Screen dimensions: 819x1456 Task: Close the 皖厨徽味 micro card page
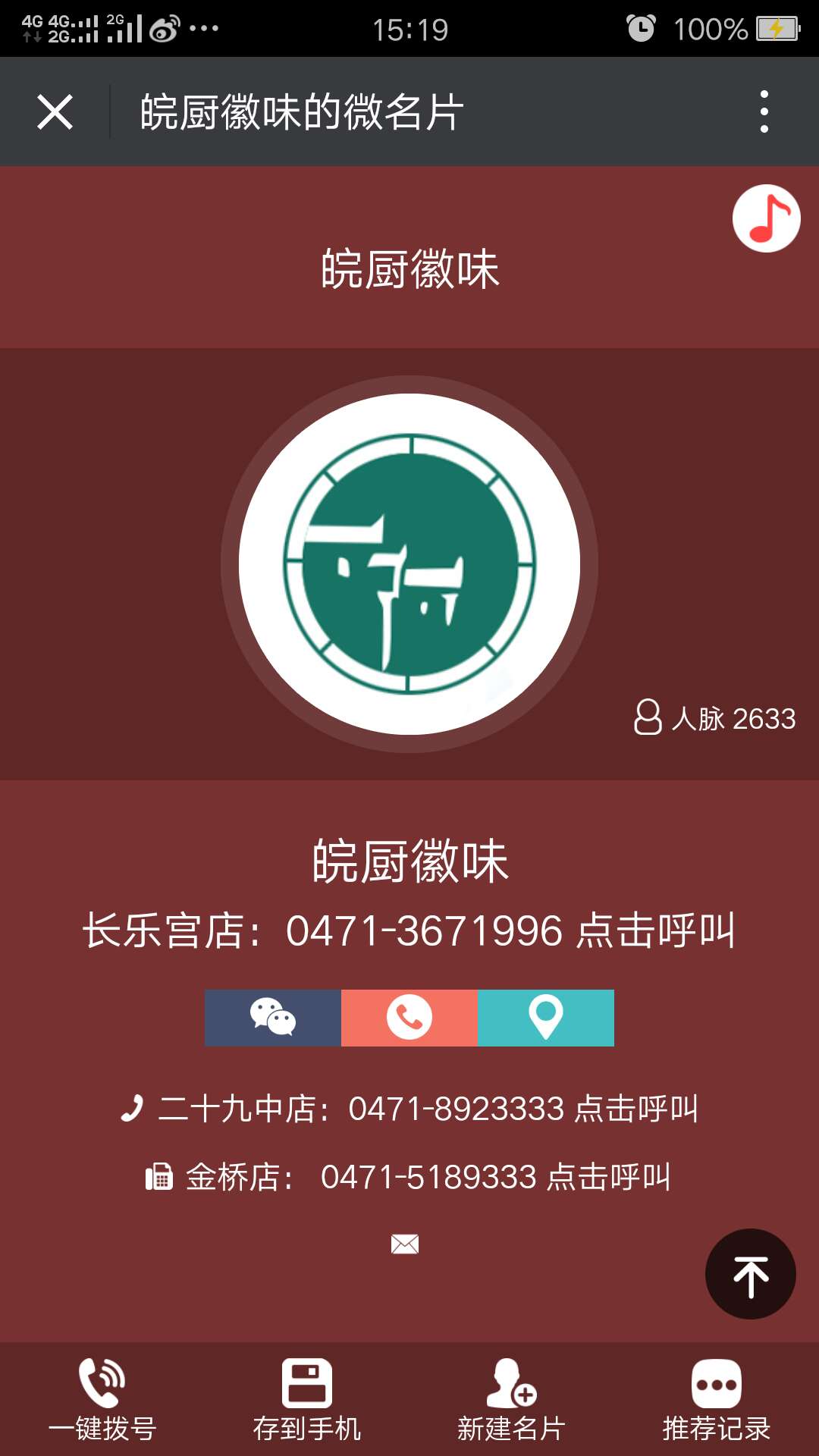pyautogui.click(x=55, y=112)
